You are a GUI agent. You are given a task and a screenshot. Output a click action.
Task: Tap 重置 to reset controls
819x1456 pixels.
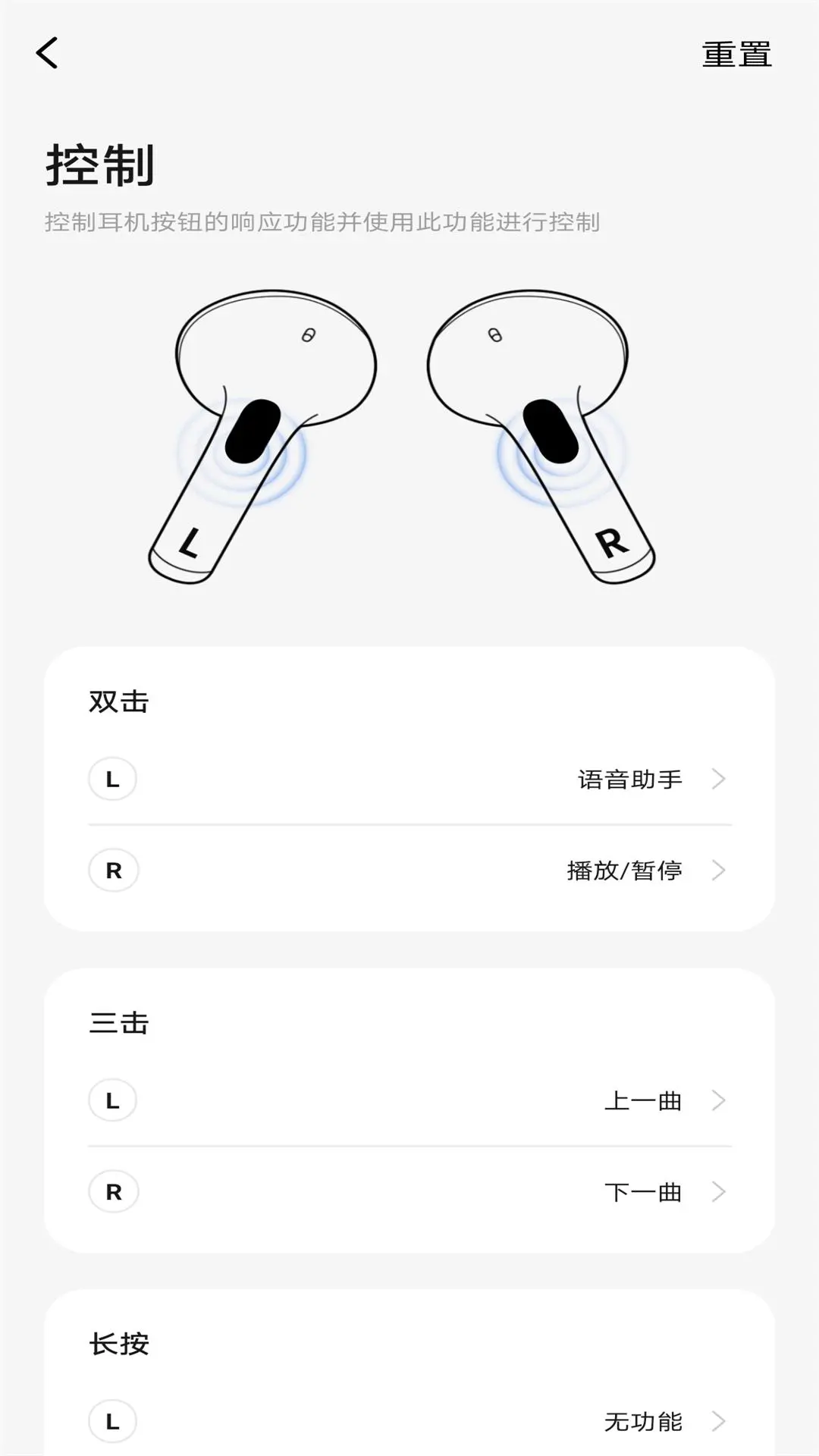pyautogui.click(x=736, y=54)
